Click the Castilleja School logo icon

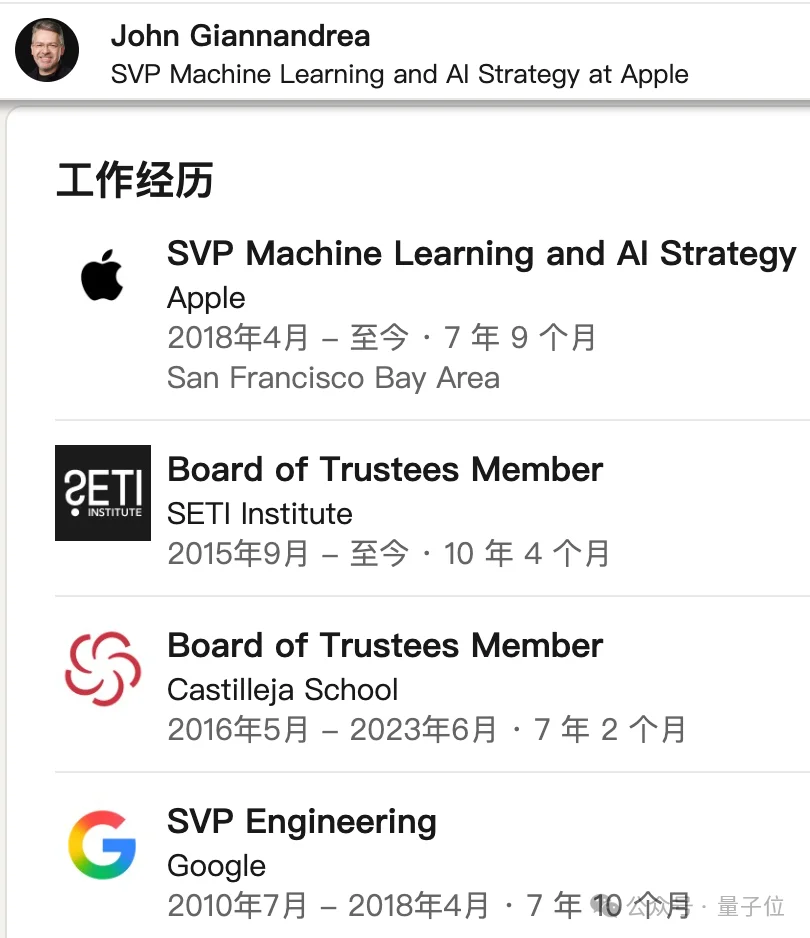coord(103,668)
